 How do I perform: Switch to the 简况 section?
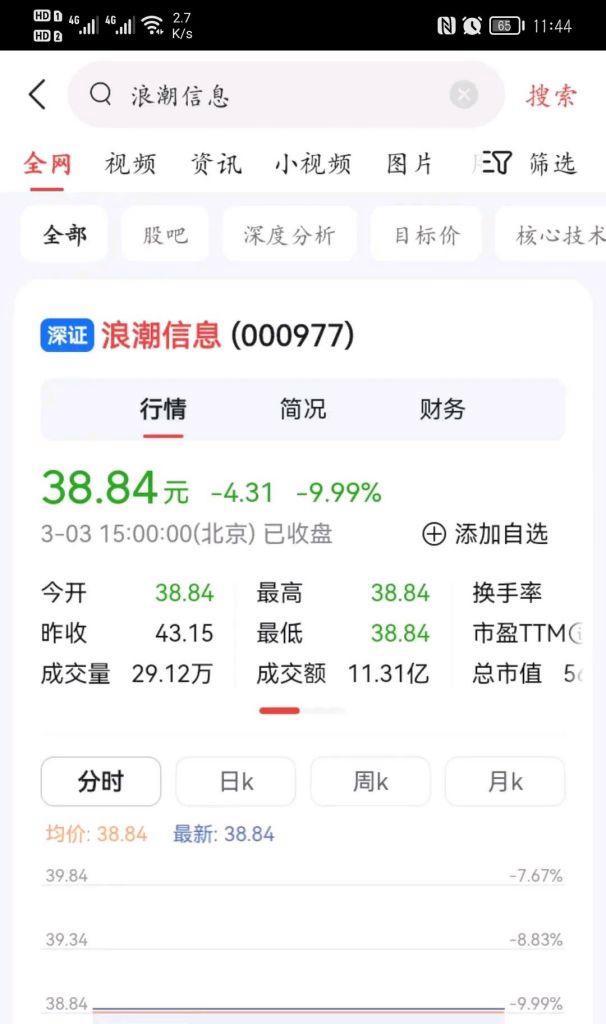click(x=302, y=409)
